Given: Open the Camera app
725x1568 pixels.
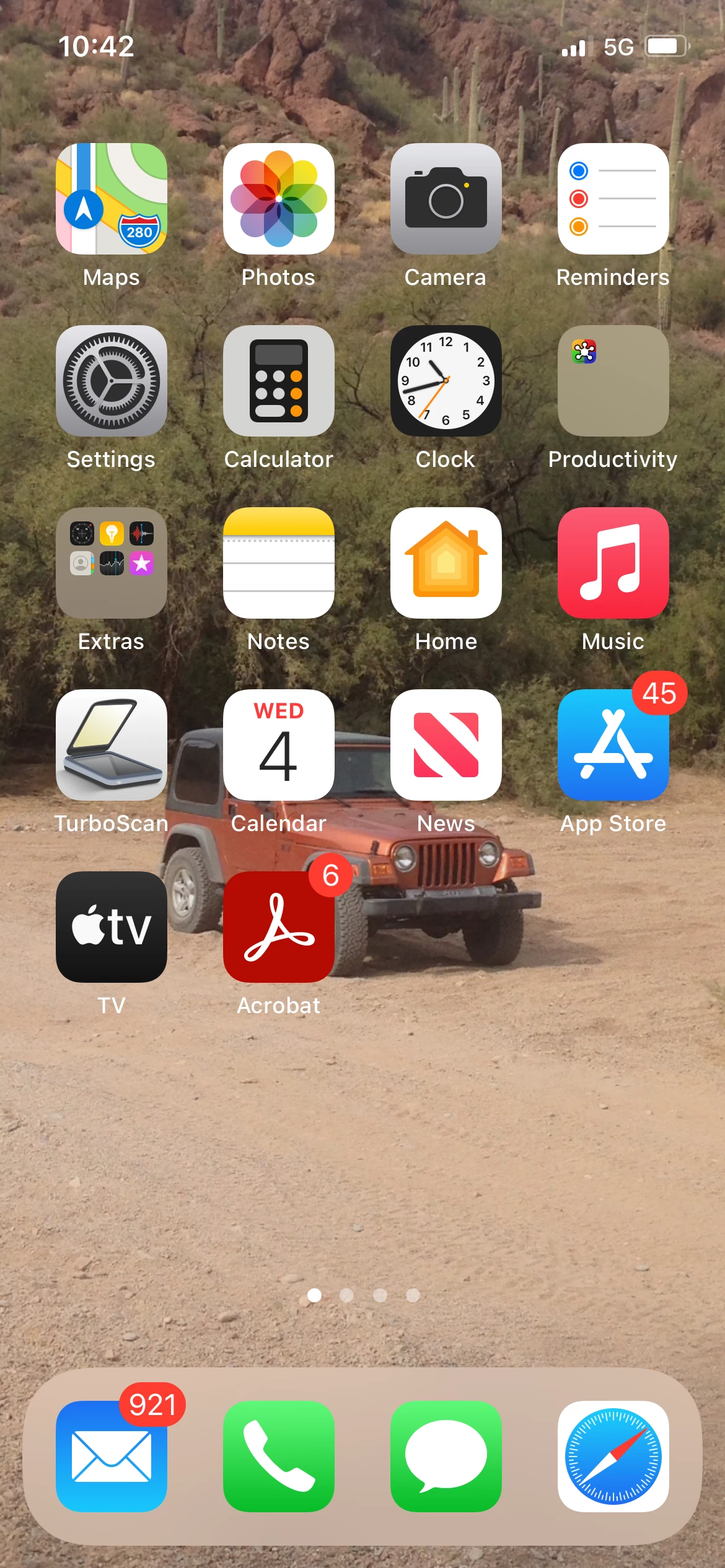Looking at the screenshot, I should [446, 199].
